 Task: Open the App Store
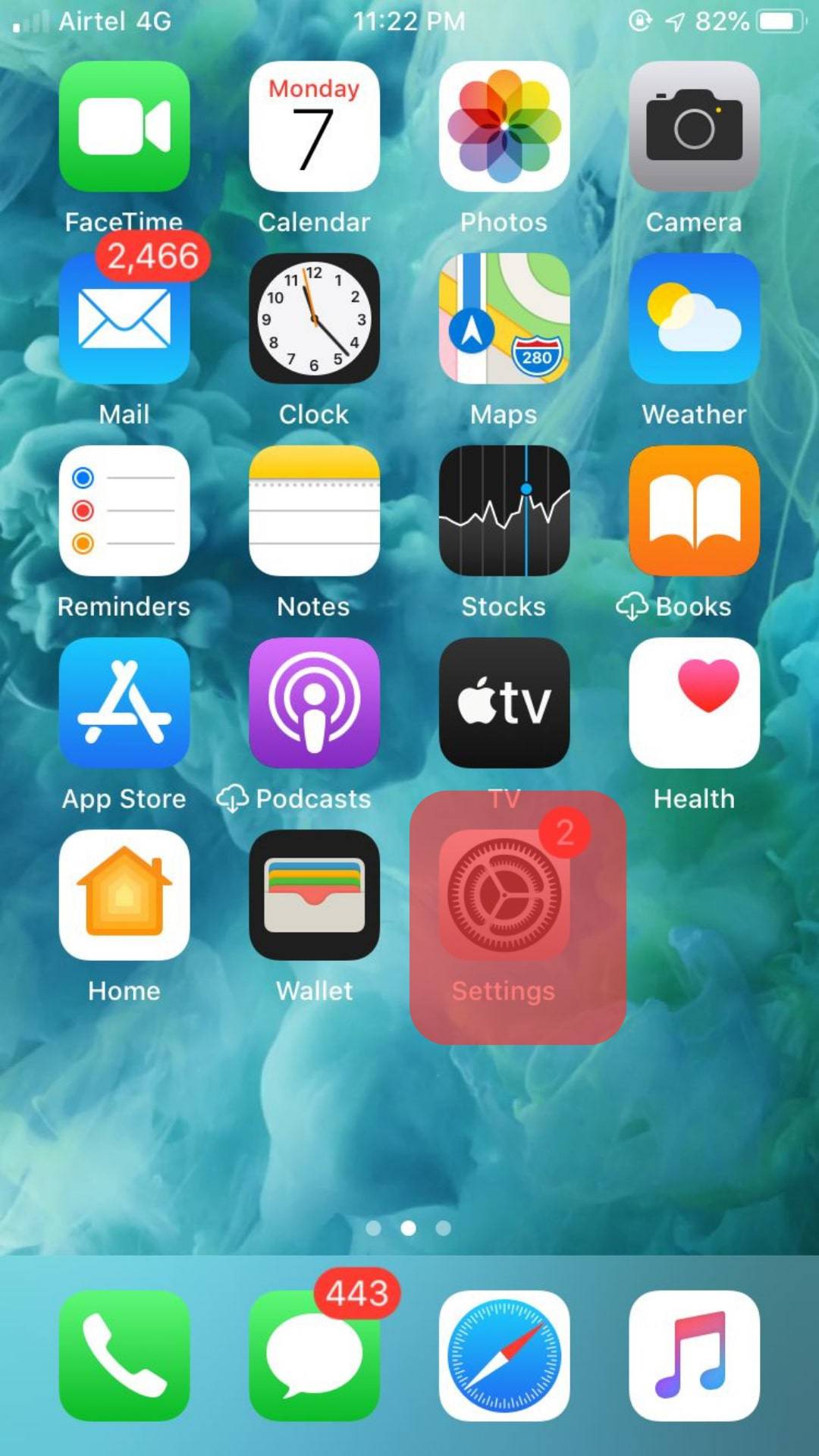[x=124, y=703]
